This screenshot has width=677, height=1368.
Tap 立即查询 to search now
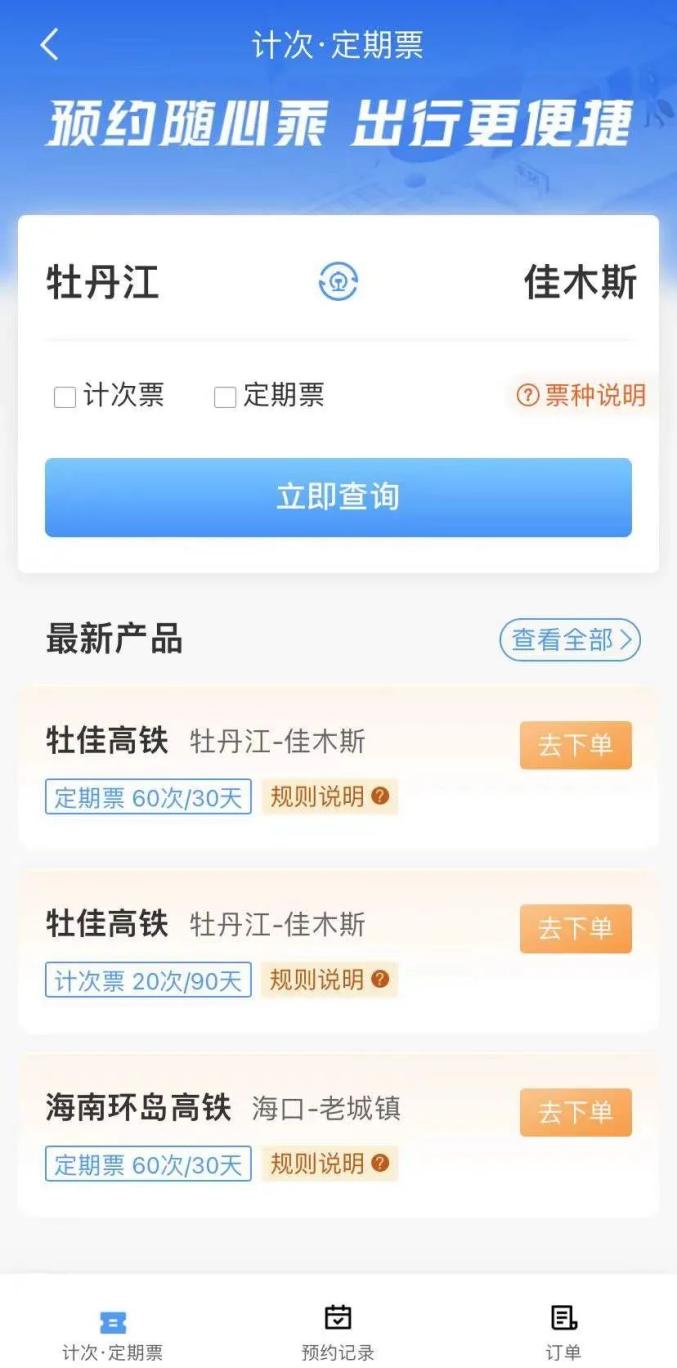[x=338, y=497]
